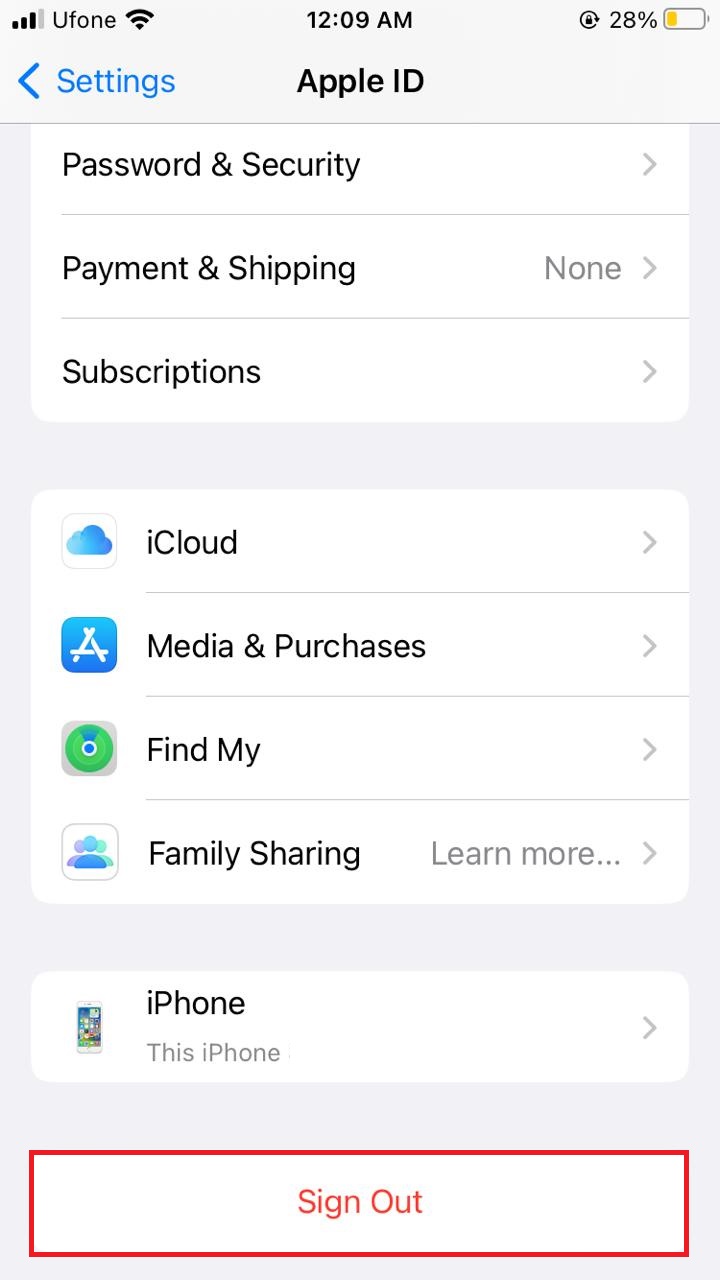Expand Password & Security via its chevron
The image size is (720, 1280).
click(650, 164)
